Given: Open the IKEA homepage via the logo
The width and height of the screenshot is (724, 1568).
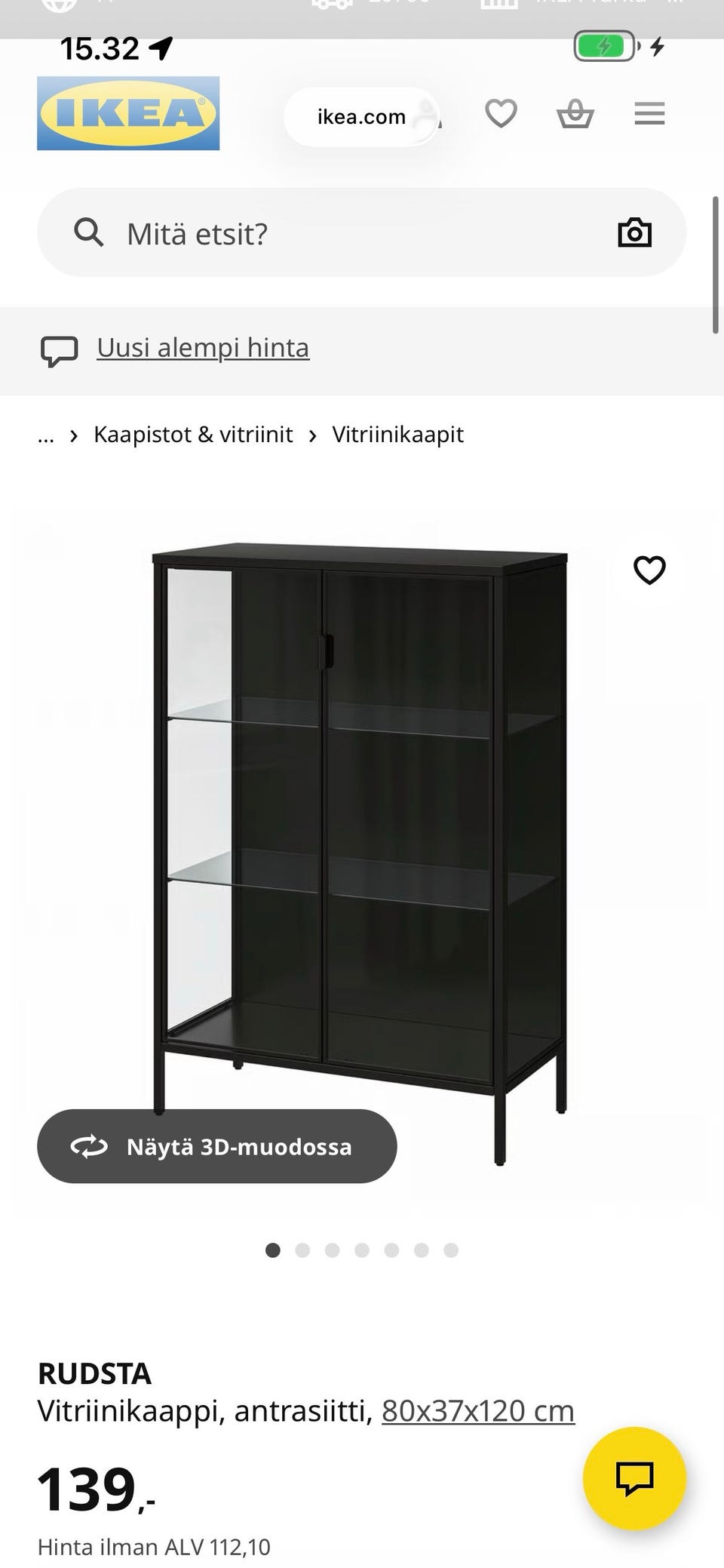Looking at the screenshot, I should coord(127,115).
